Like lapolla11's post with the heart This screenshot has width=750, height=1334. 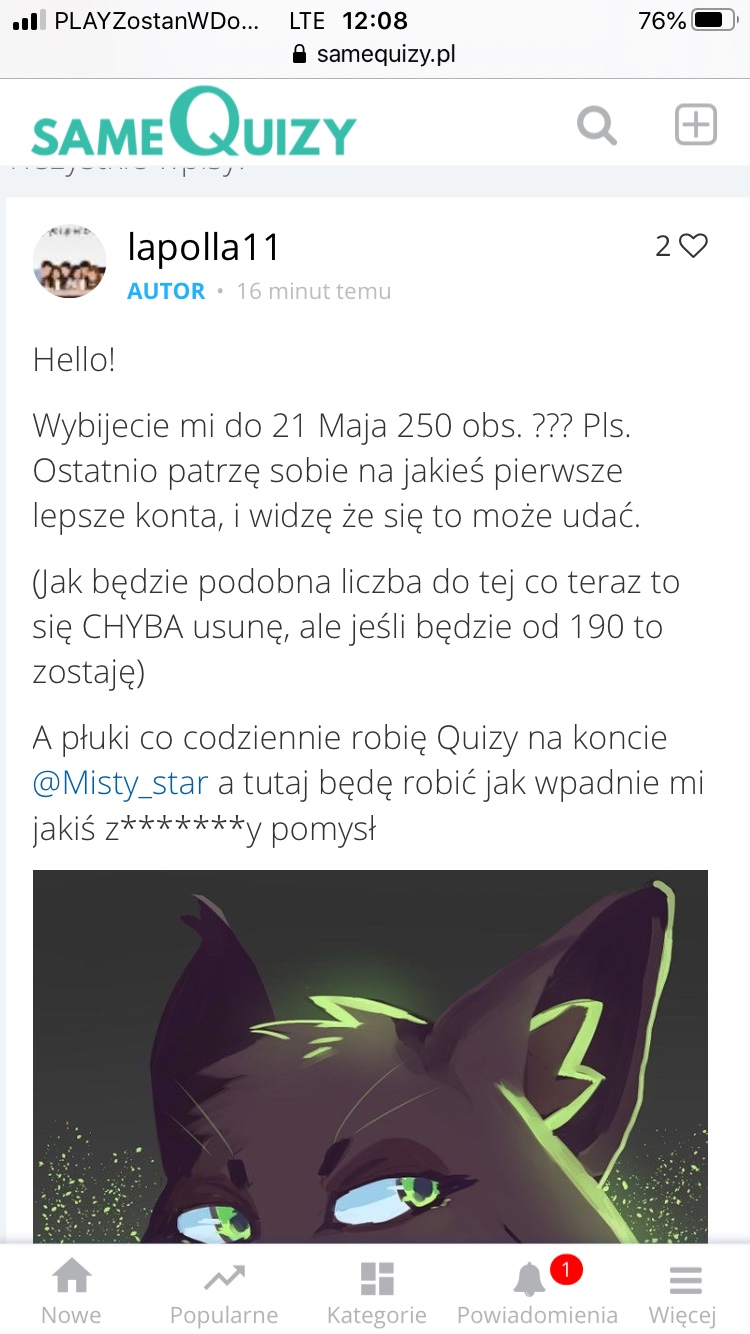693,246
